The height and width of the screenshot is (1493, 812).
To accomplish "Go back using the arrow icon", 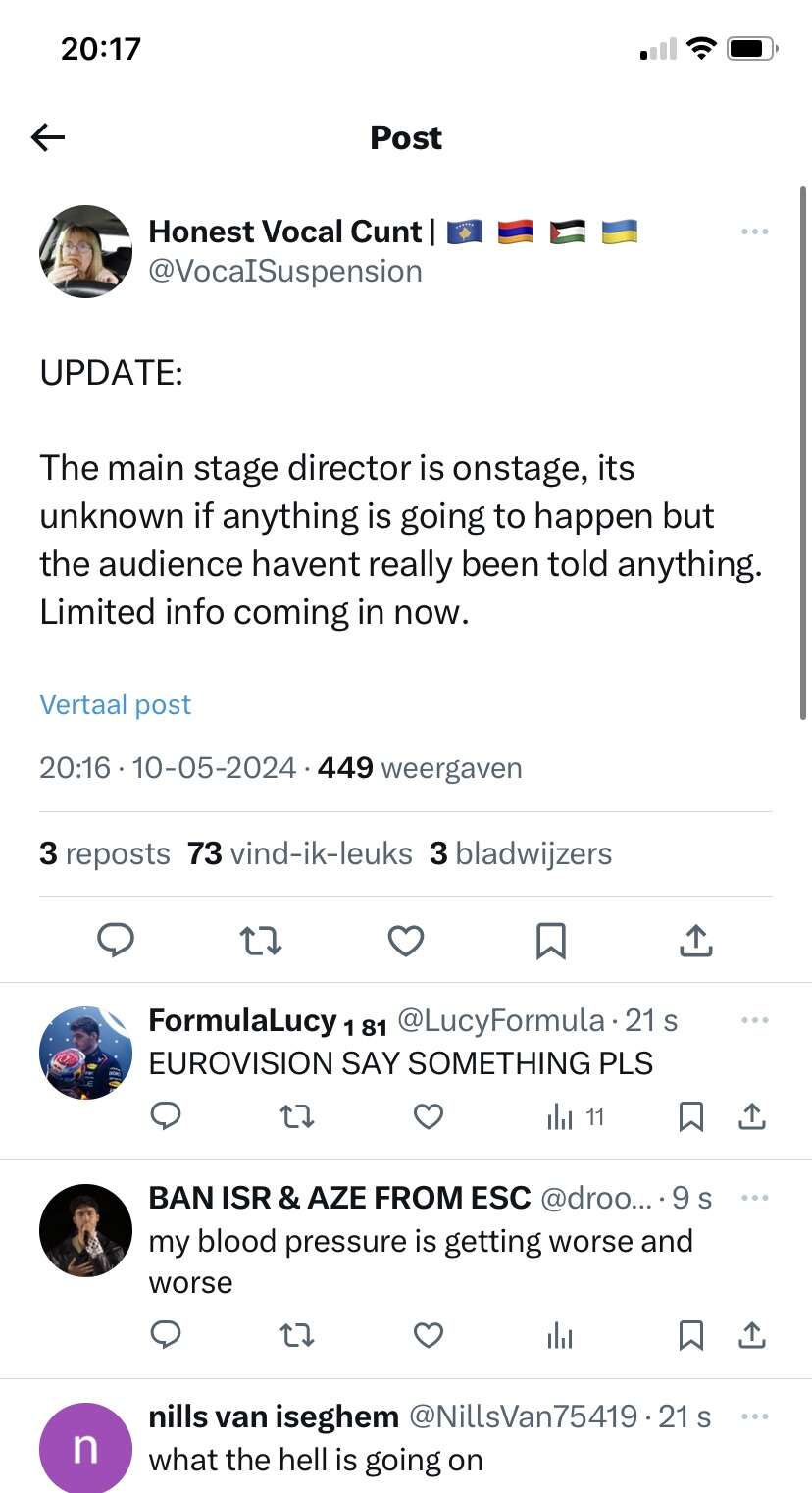I will (48, 137).
